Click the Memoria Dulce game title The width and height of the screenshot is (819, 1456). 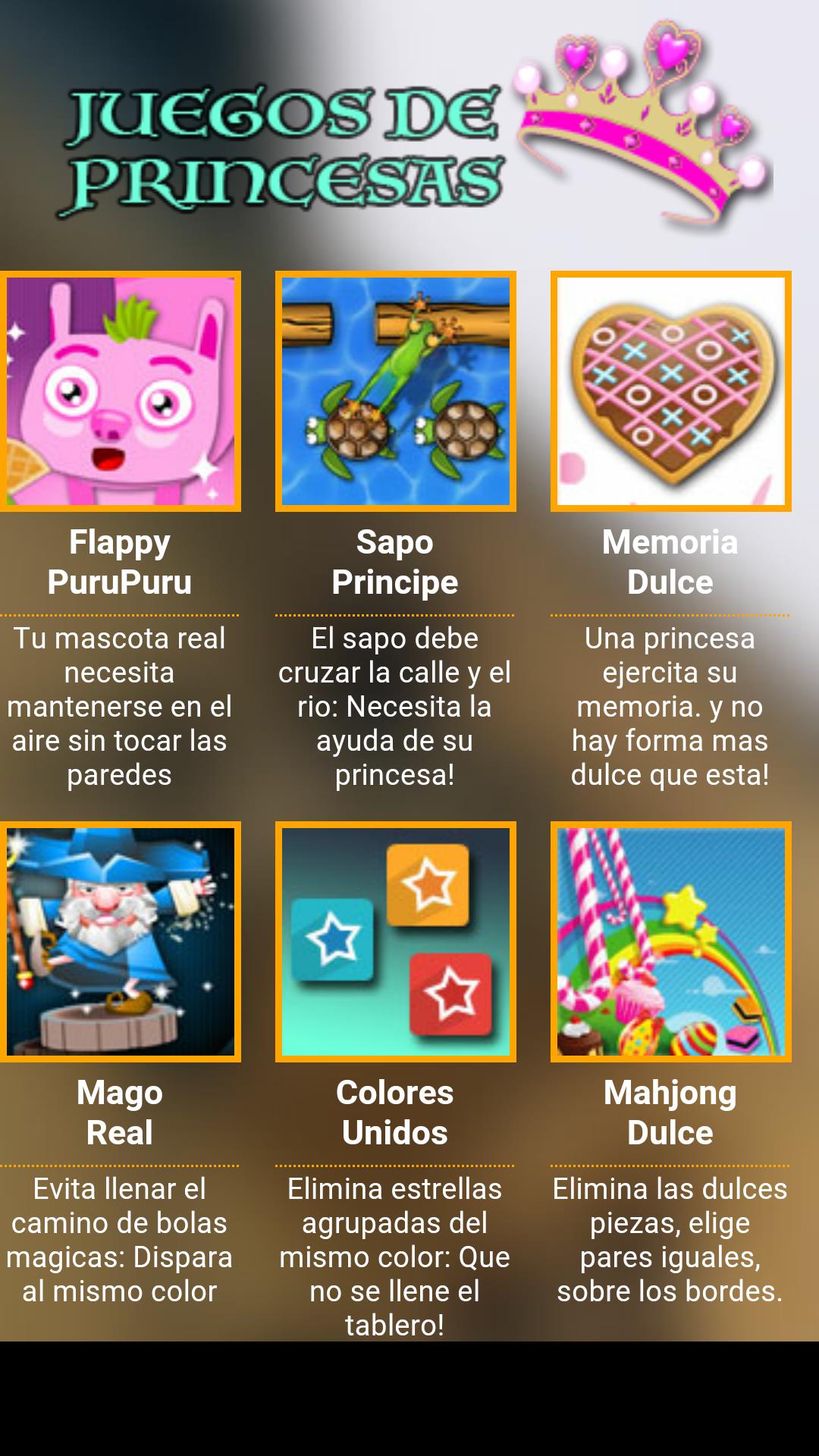669,563
